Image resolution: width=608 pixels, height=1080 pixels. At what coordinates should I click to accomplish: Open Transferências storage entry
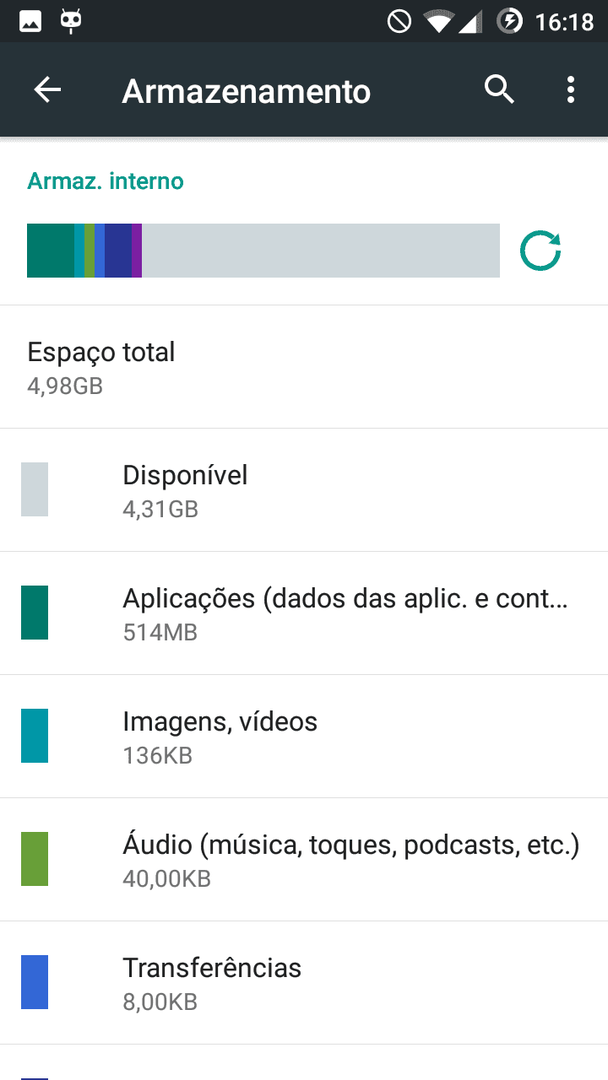[304, 983]
